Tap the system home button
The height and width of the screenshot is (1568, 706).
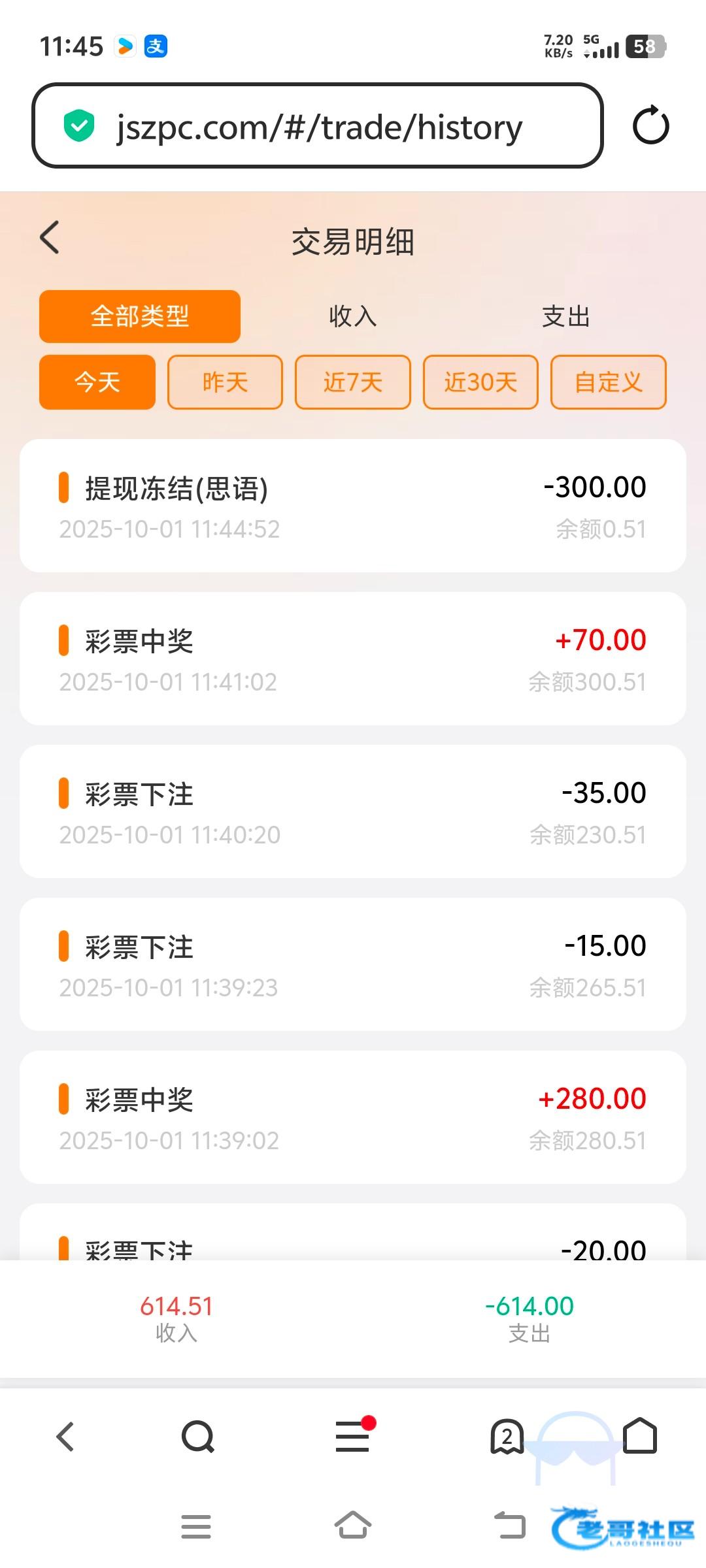pos(353,1526)
